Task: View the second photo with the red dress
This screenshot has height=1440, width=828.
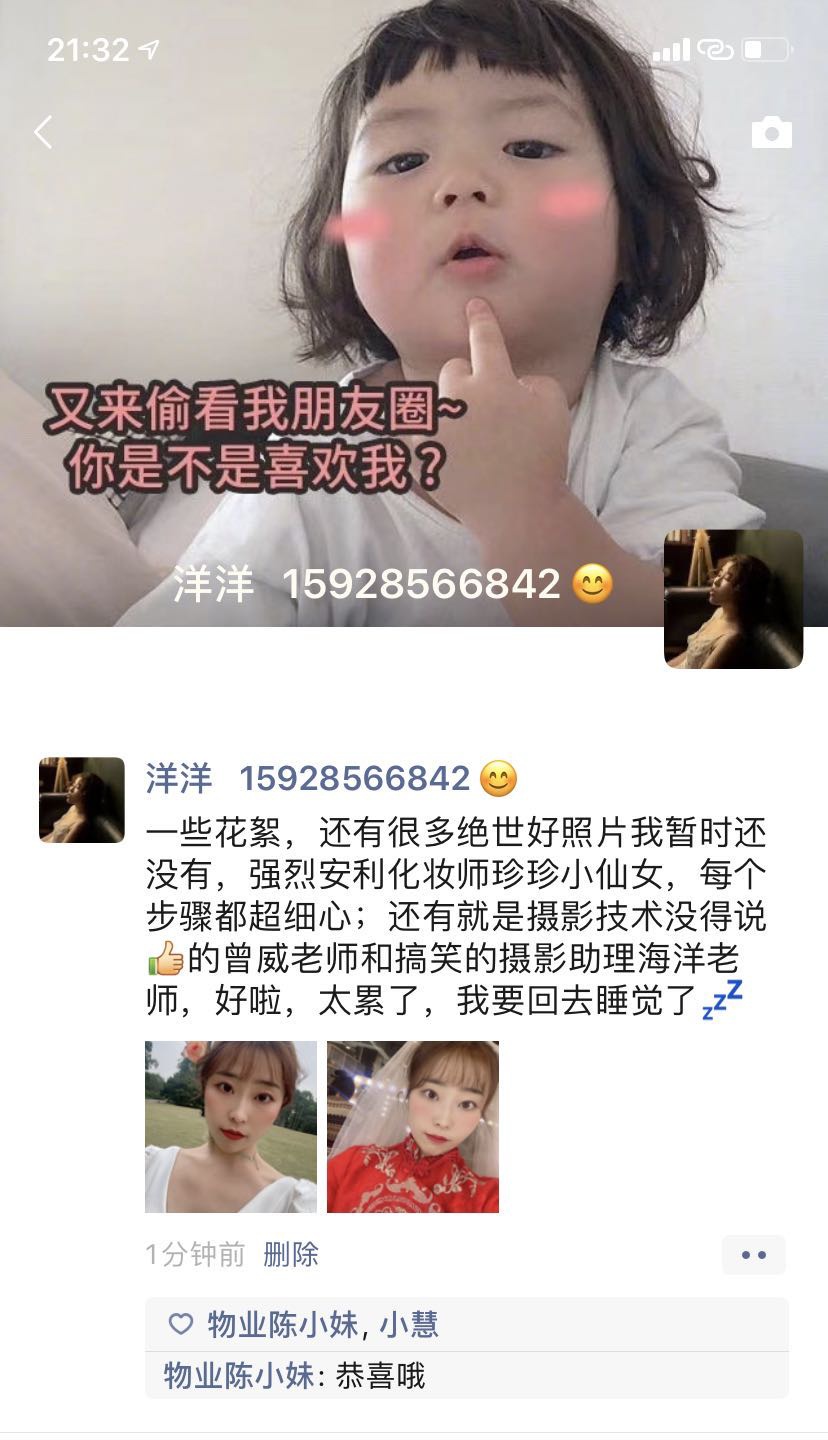Action: pos(413,1127)
